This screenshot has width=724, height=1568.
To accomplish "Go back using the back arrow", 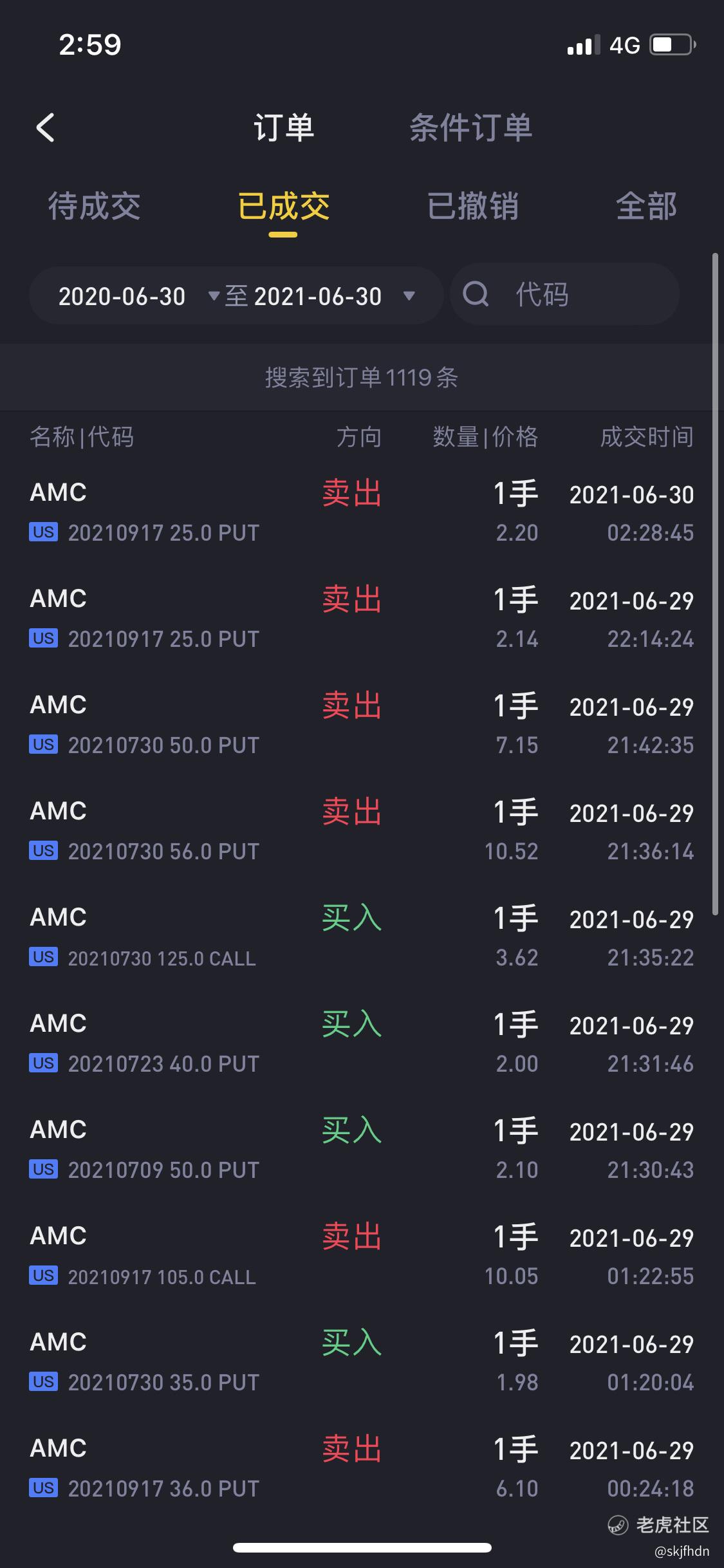I will [45, 127].
